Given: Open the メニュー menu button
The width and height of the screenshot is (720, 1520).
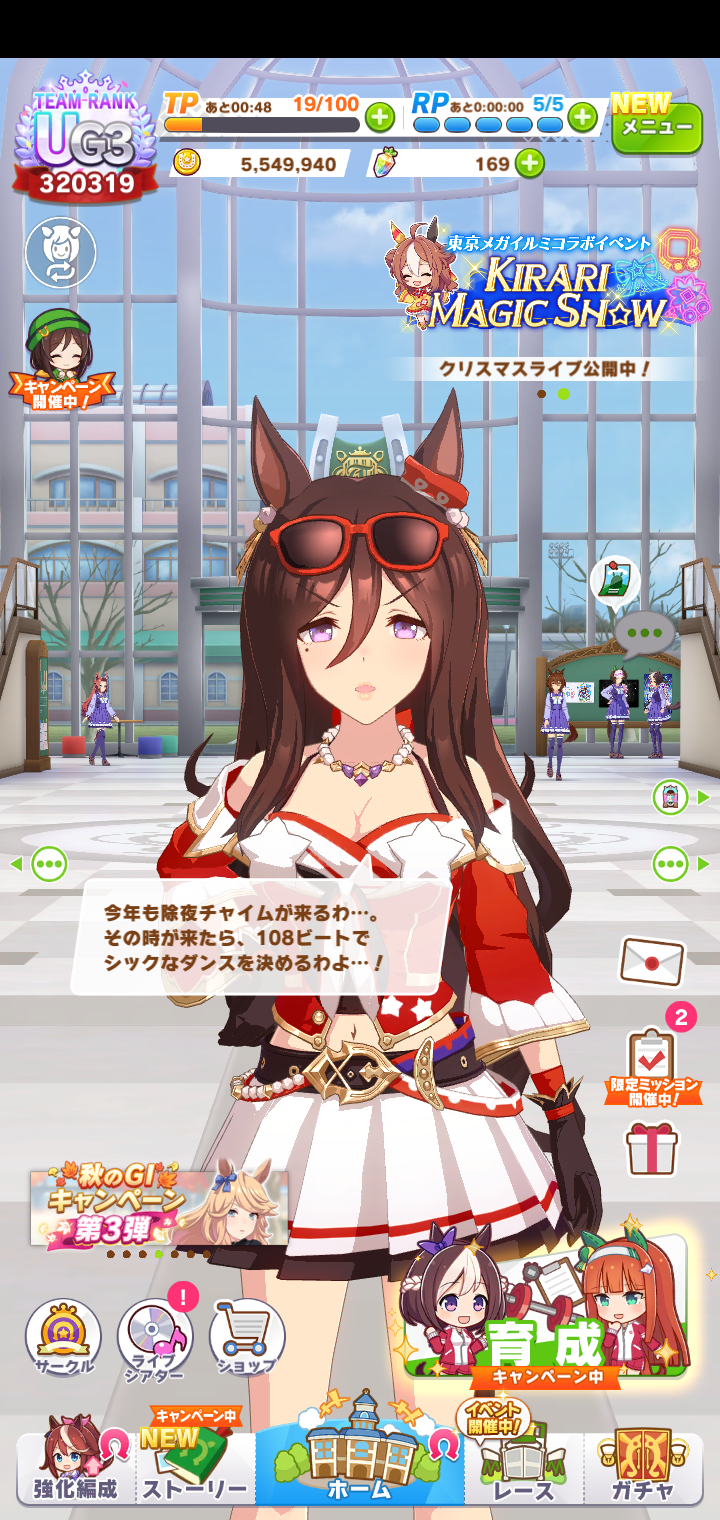Looking at the screenshot, I should click(657, 127).
